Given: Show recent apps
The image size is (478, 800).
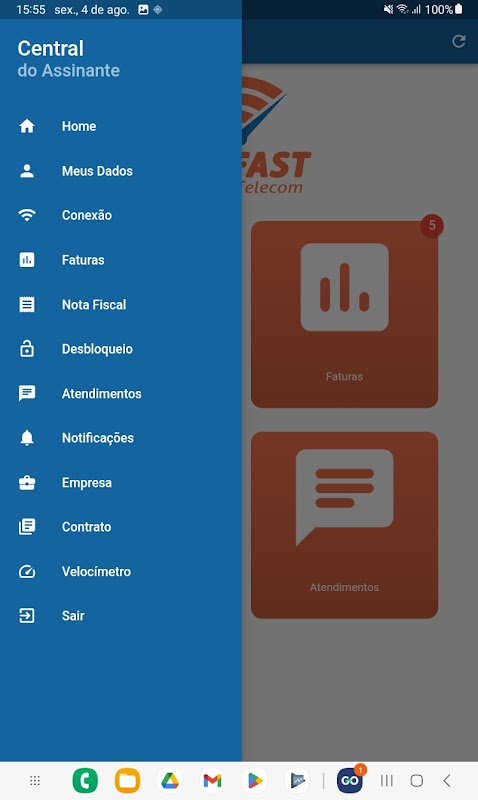Looking at the screenshot, I should click(x=387, y=781).
